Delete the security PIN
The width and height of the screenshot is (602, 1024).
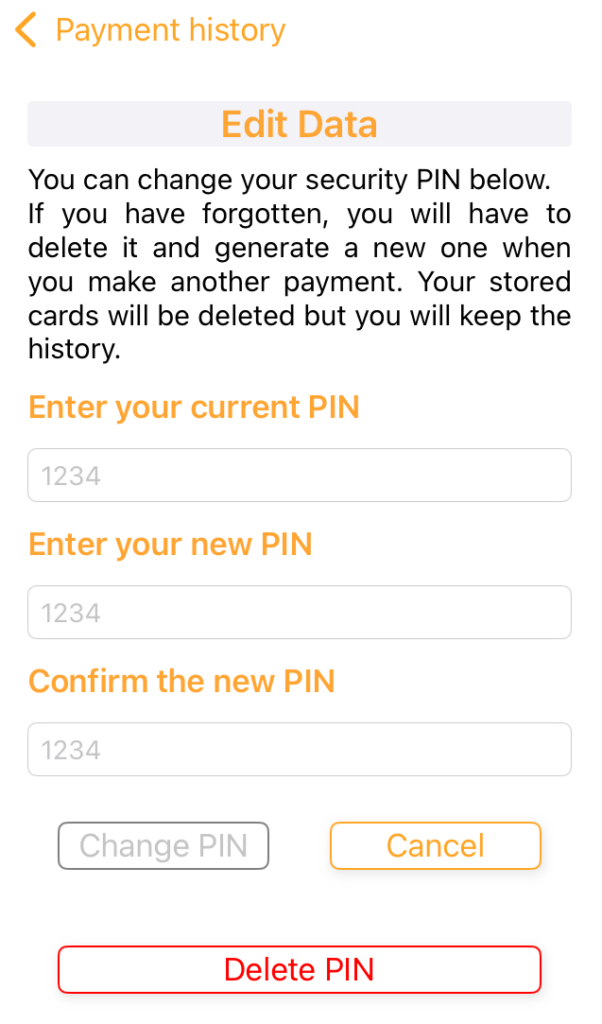pos(299,969)
